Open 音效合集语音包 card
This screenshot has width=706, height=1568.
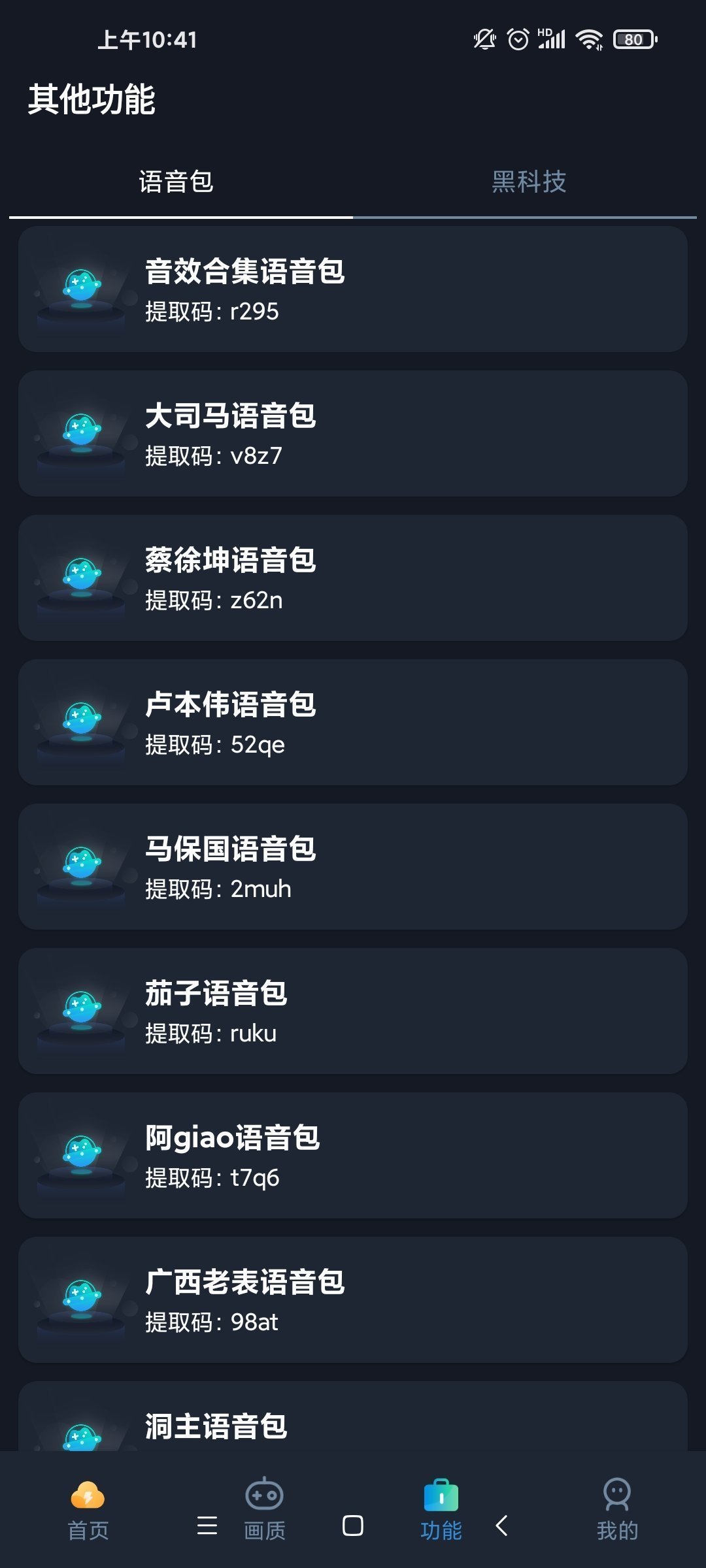(353, 289)
